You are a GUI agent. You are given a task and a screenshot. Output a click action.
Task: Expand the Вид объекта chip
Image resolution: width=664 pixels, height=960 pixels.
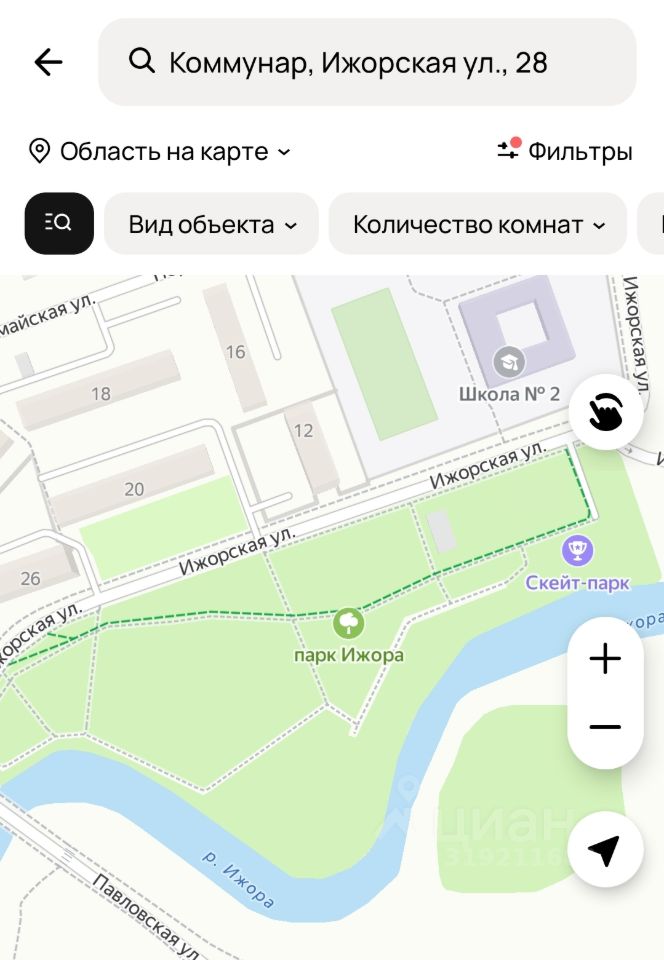pyautogui.click(x=212, y=224)
